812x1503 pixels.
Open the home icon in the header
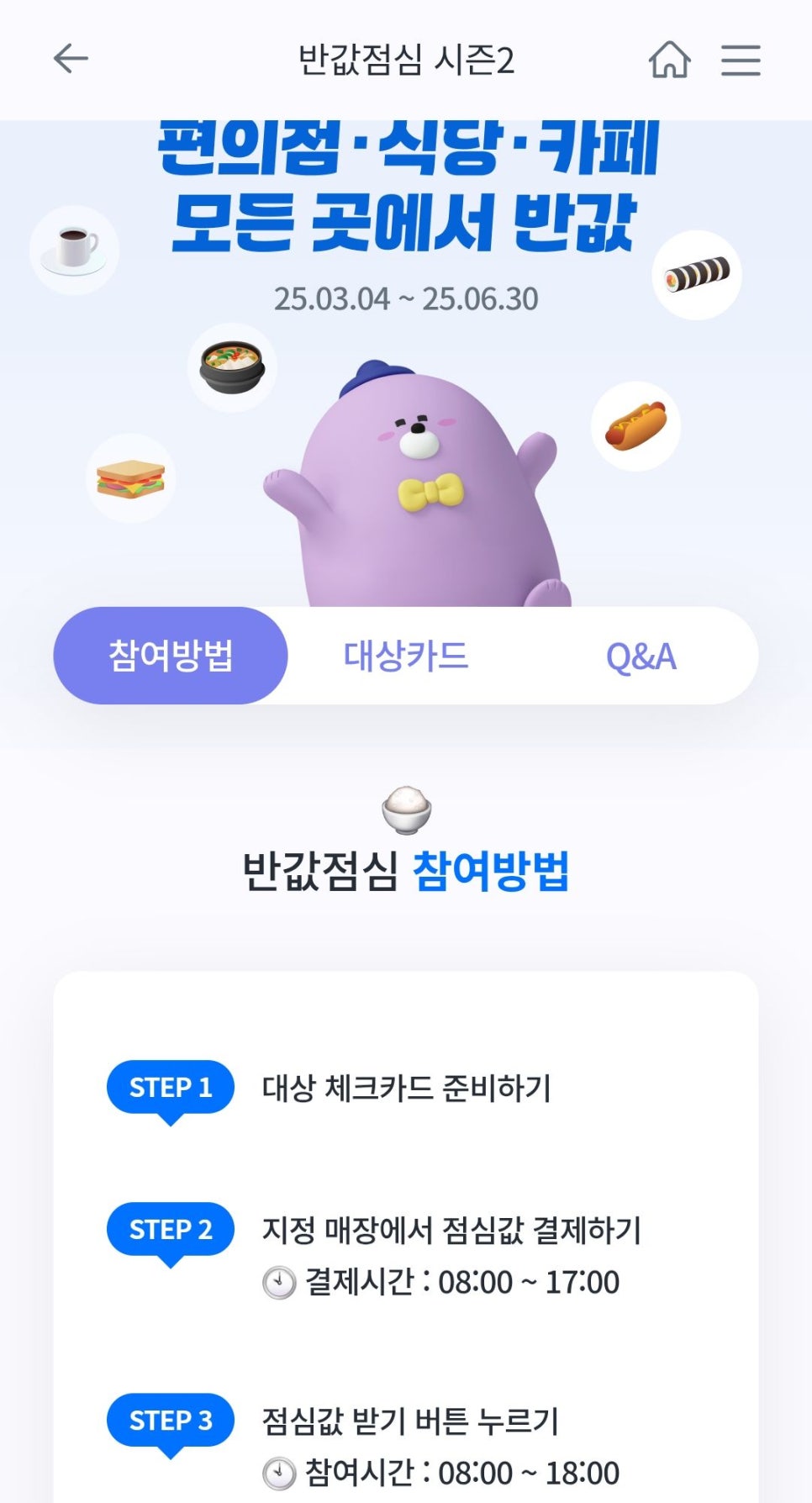pos(669,60)
